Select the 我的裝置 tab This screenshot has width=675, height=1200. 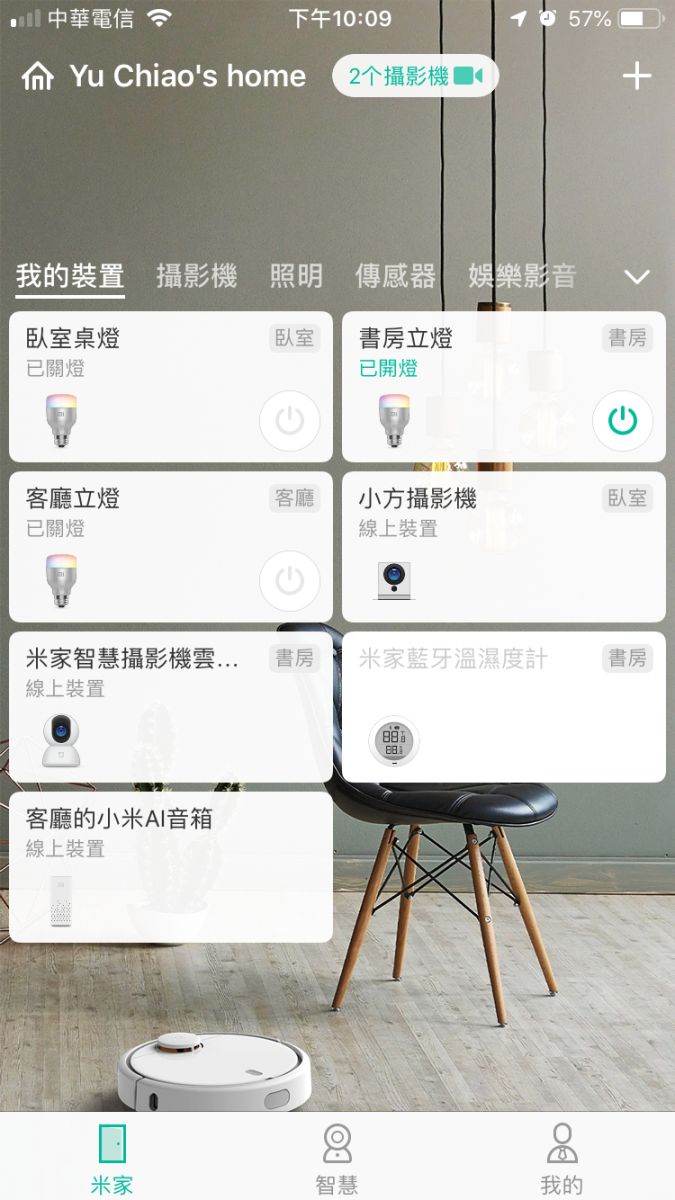tap(70, 276)
